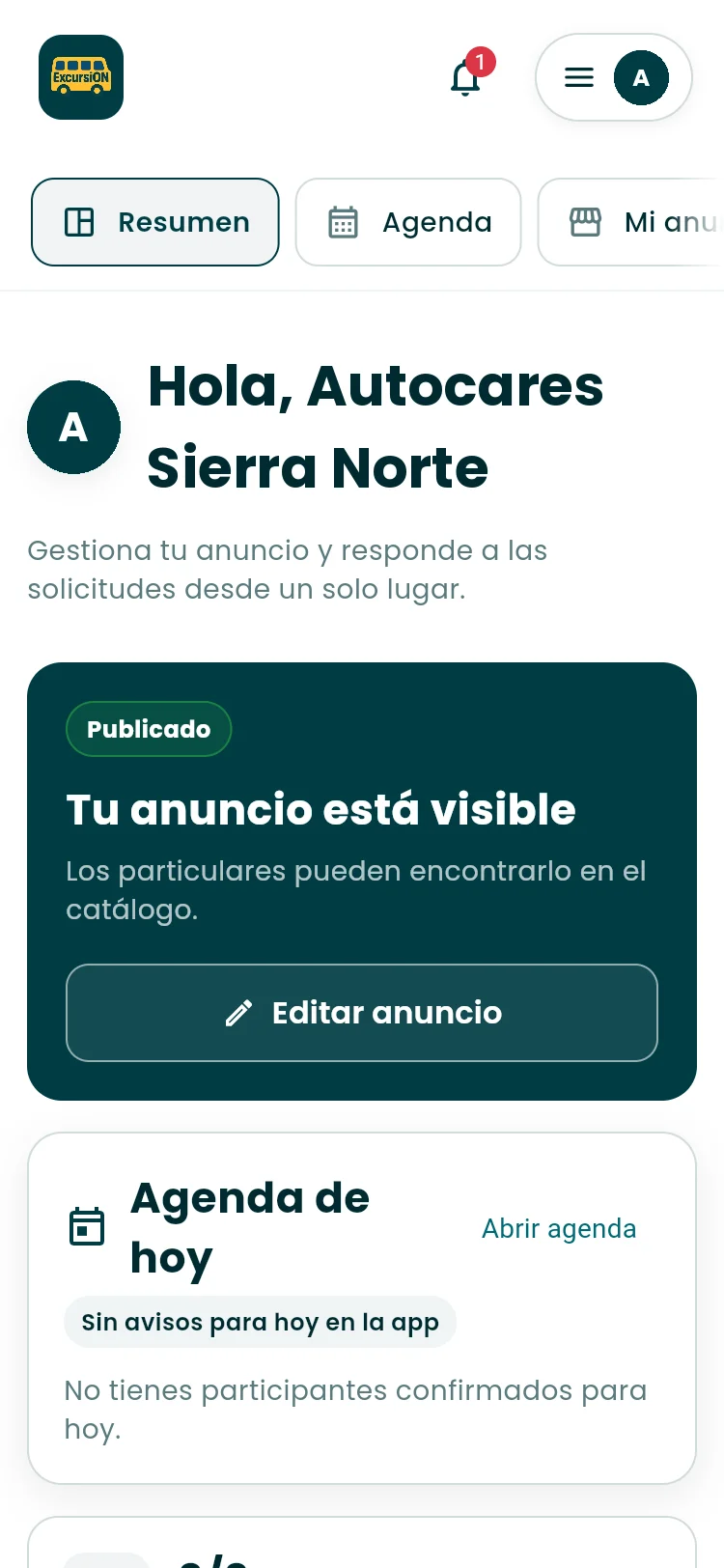724x1568 pixels.
Task: Switch to the Agenda tab
Action: (408, 222)
